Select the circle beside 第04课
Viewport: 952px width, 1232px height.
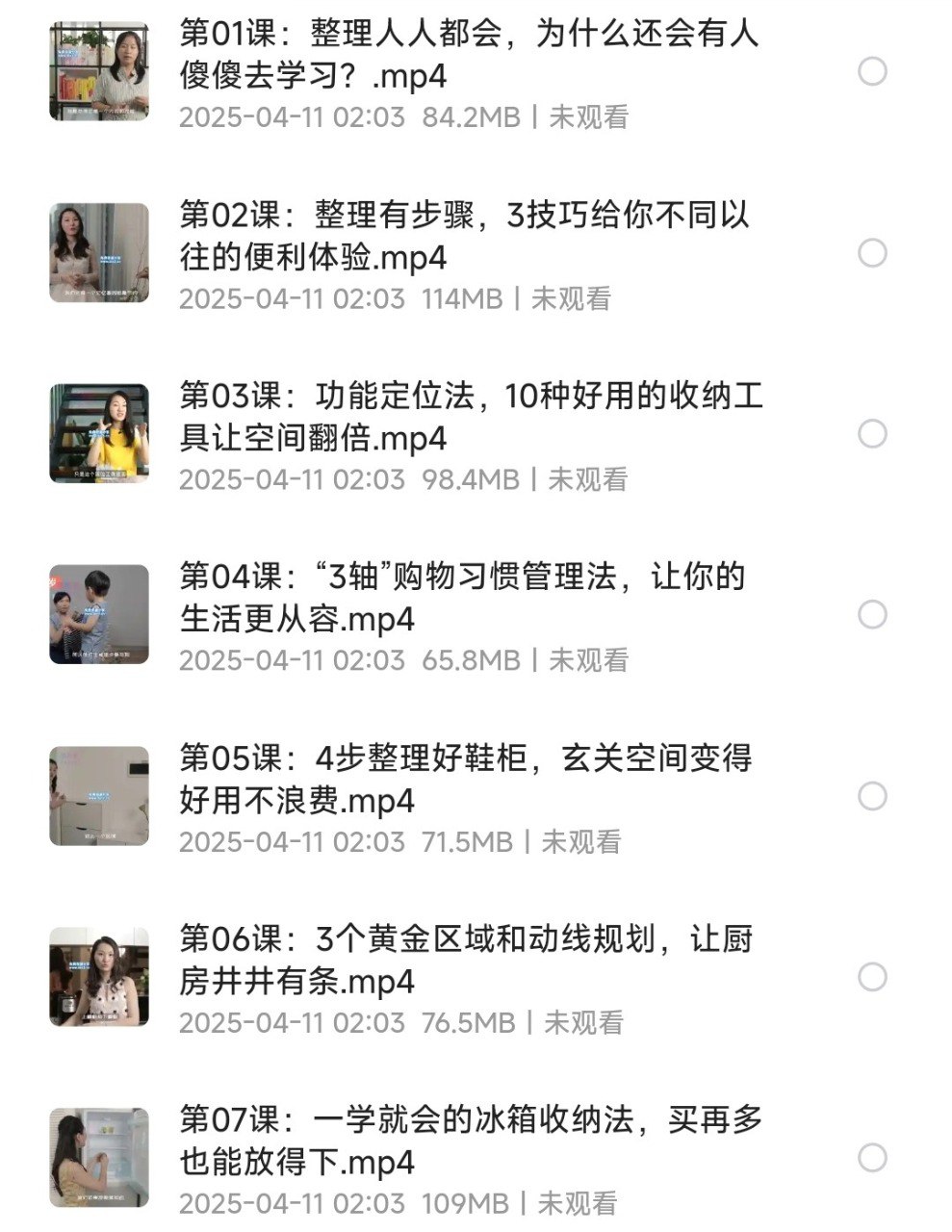click(872, 615)
